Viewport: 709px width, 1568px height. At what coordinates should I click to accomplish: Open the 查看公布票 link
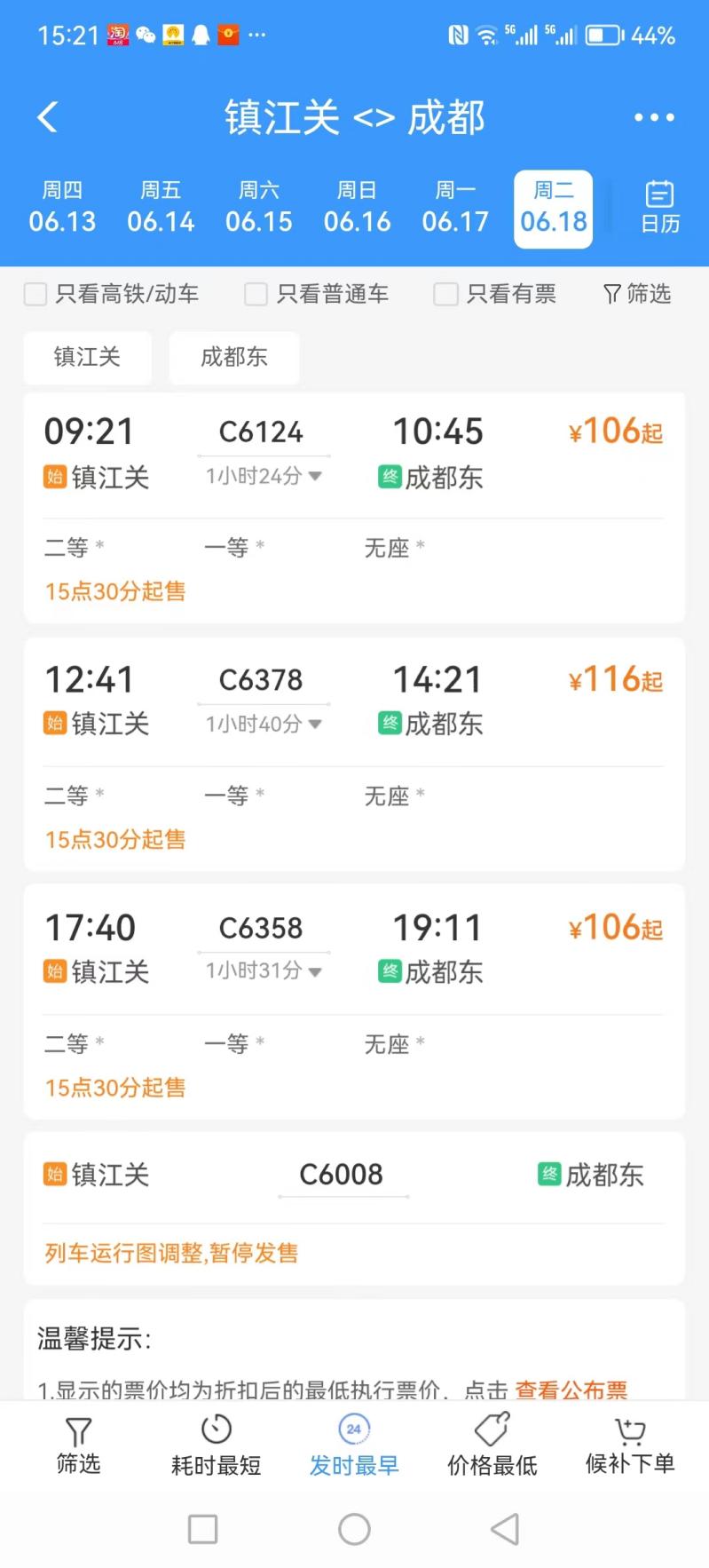click(x=571, y=1390)
